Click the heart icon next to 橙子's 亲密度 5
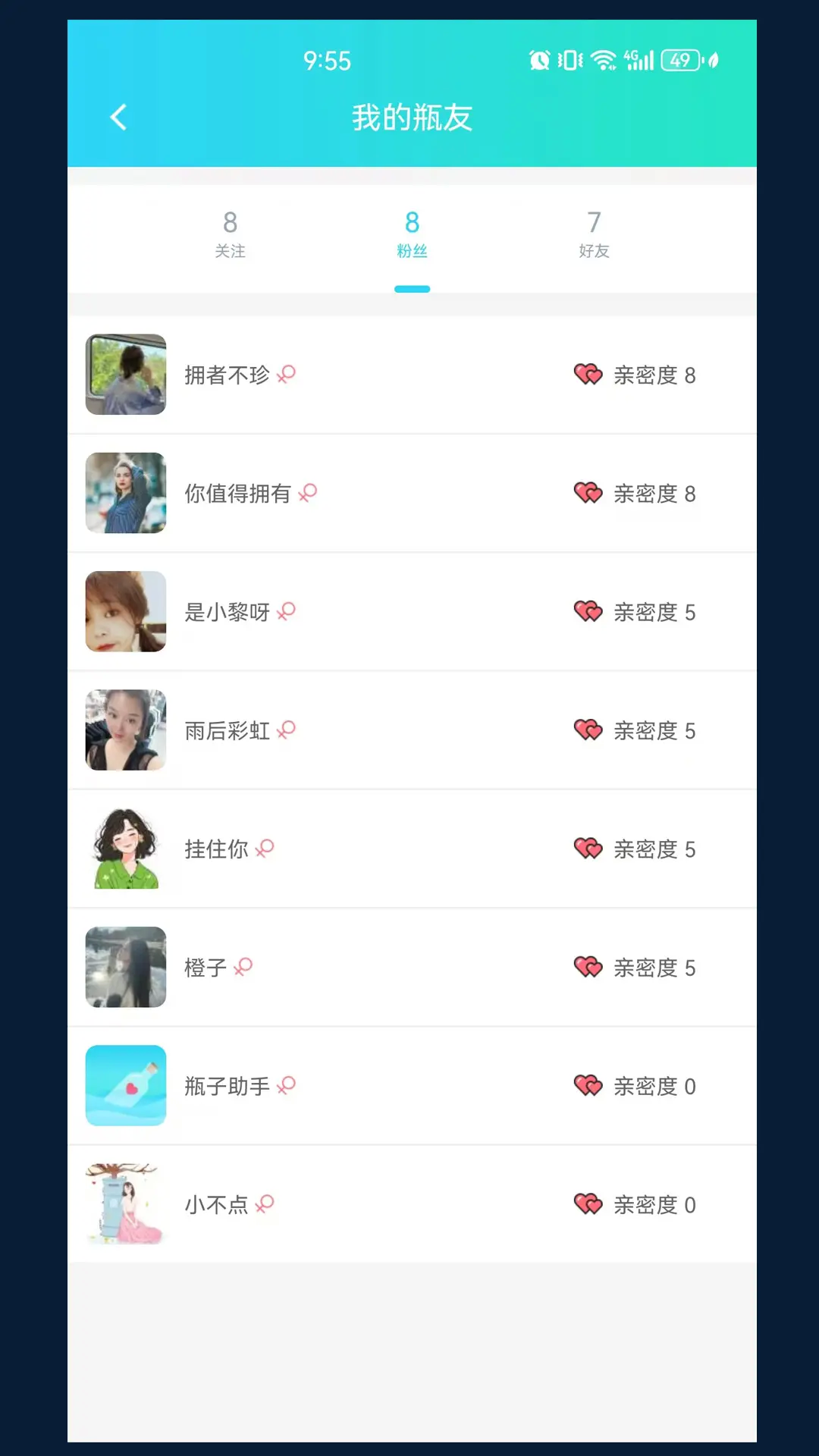 click(x=588, y=967)
